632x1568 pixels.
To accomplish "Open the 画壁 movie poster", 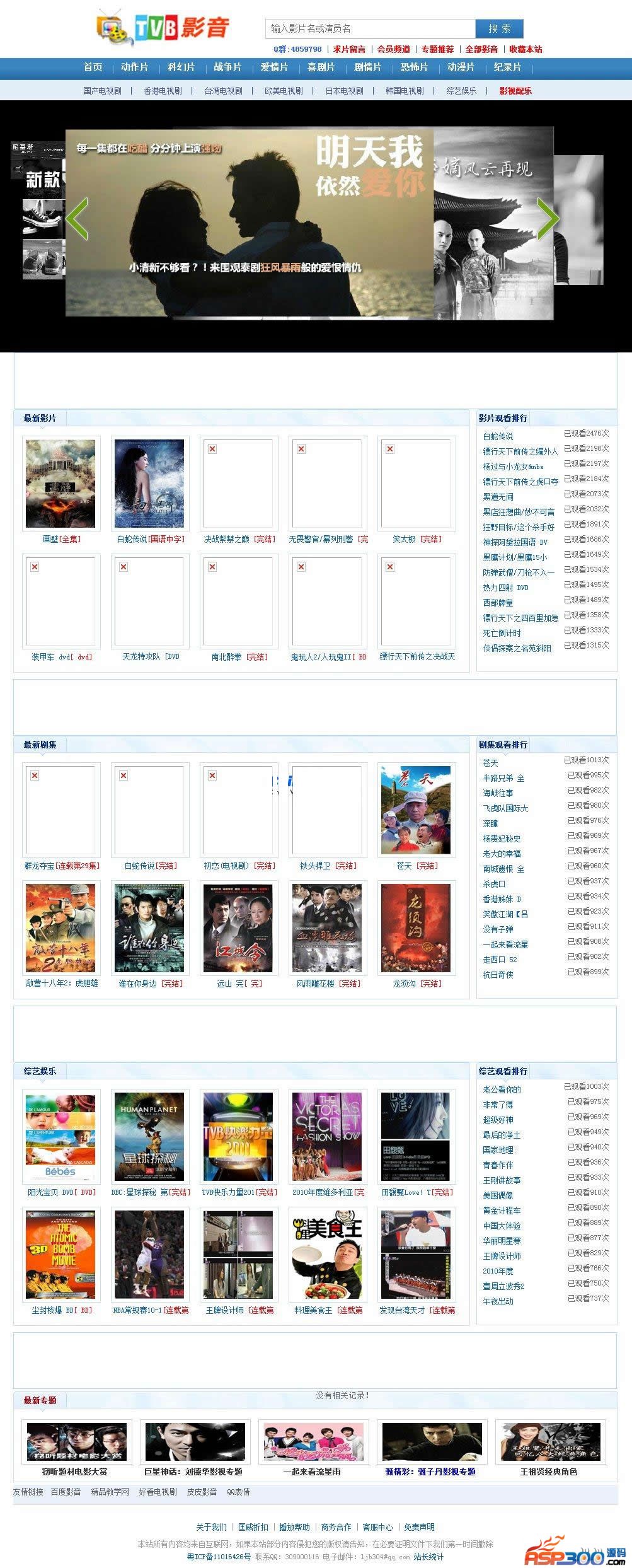I will point(60,484).
